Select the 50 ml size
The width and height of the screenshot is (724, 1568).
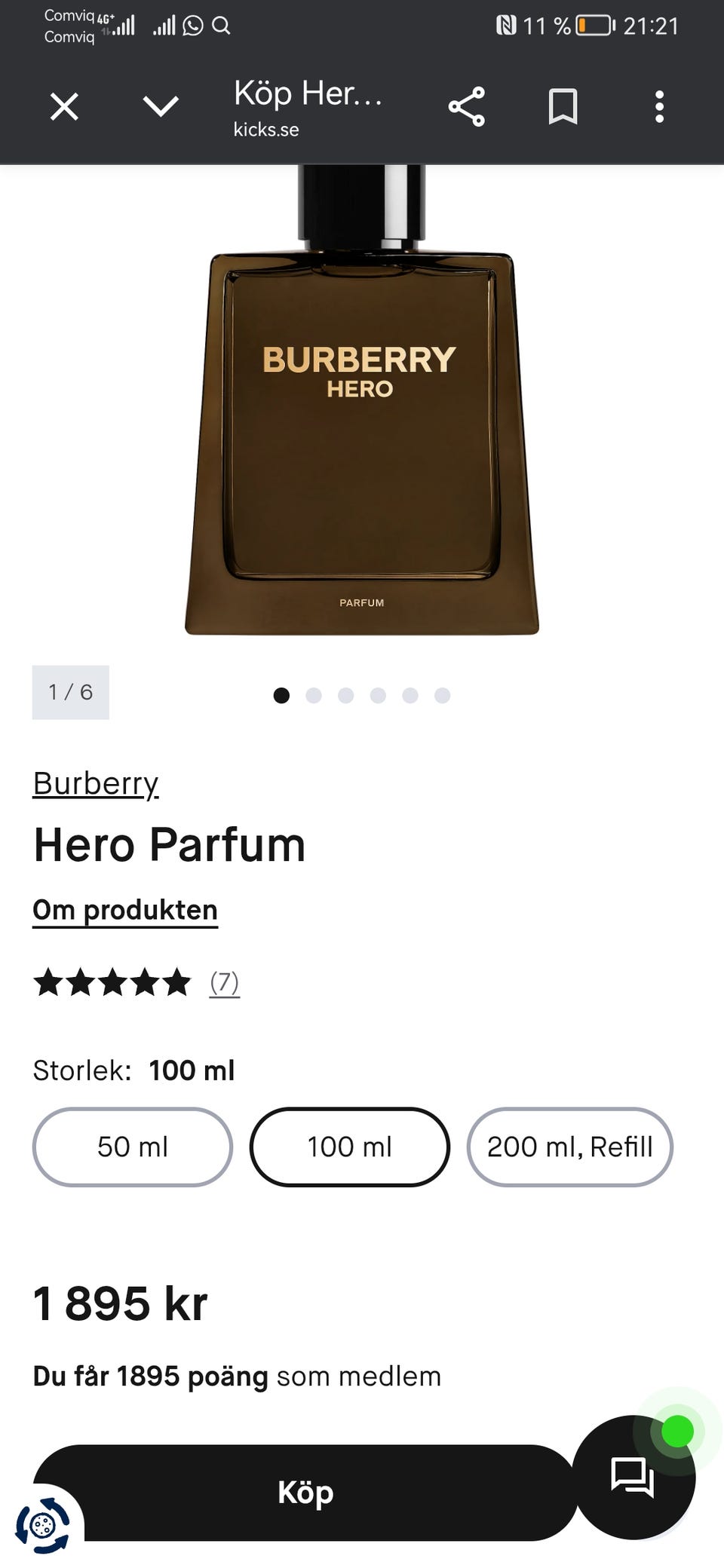click(x=133, y=1147)
